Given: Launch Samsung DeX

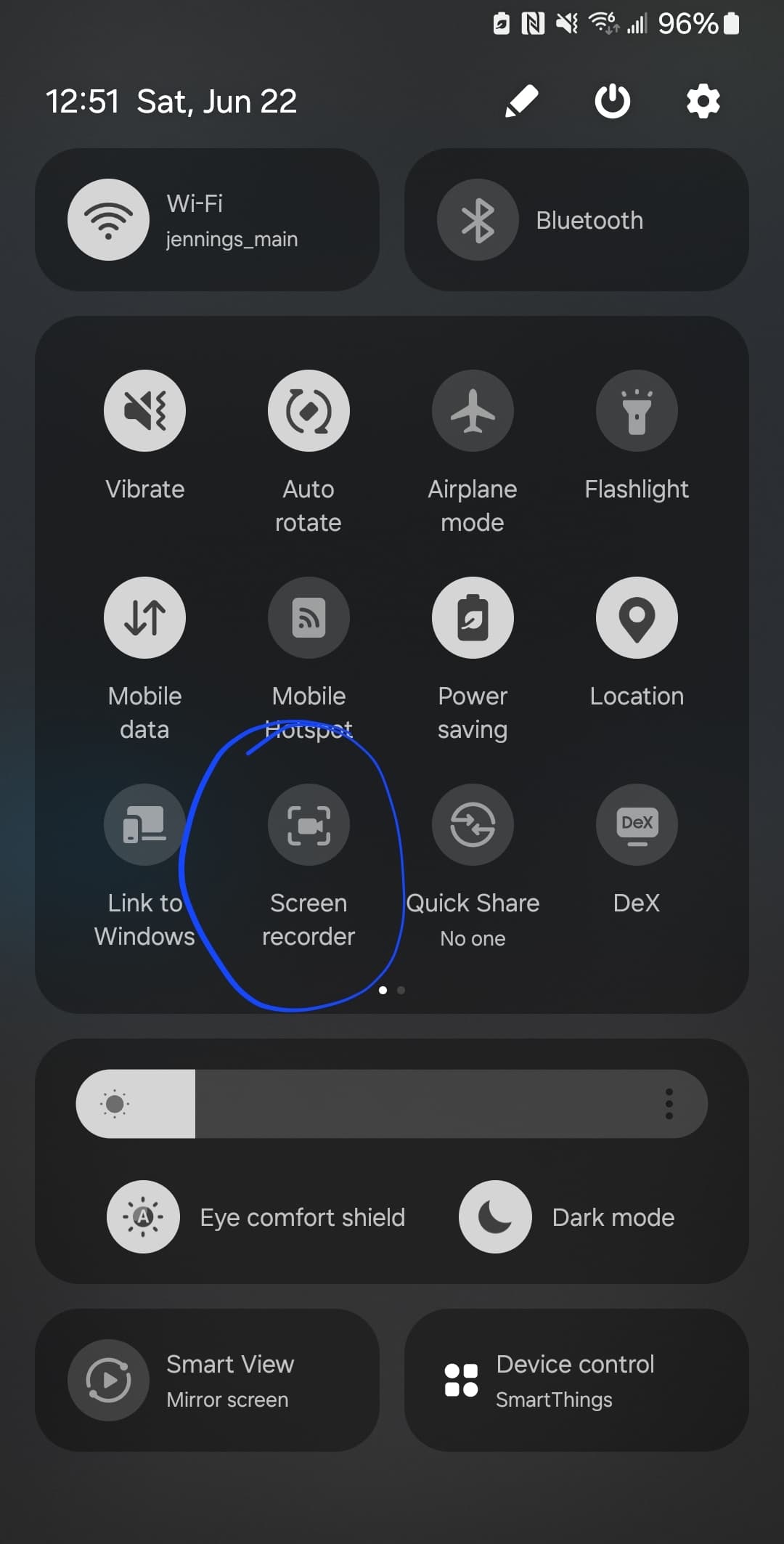Looking at the screenshot, I should point(637,825).
